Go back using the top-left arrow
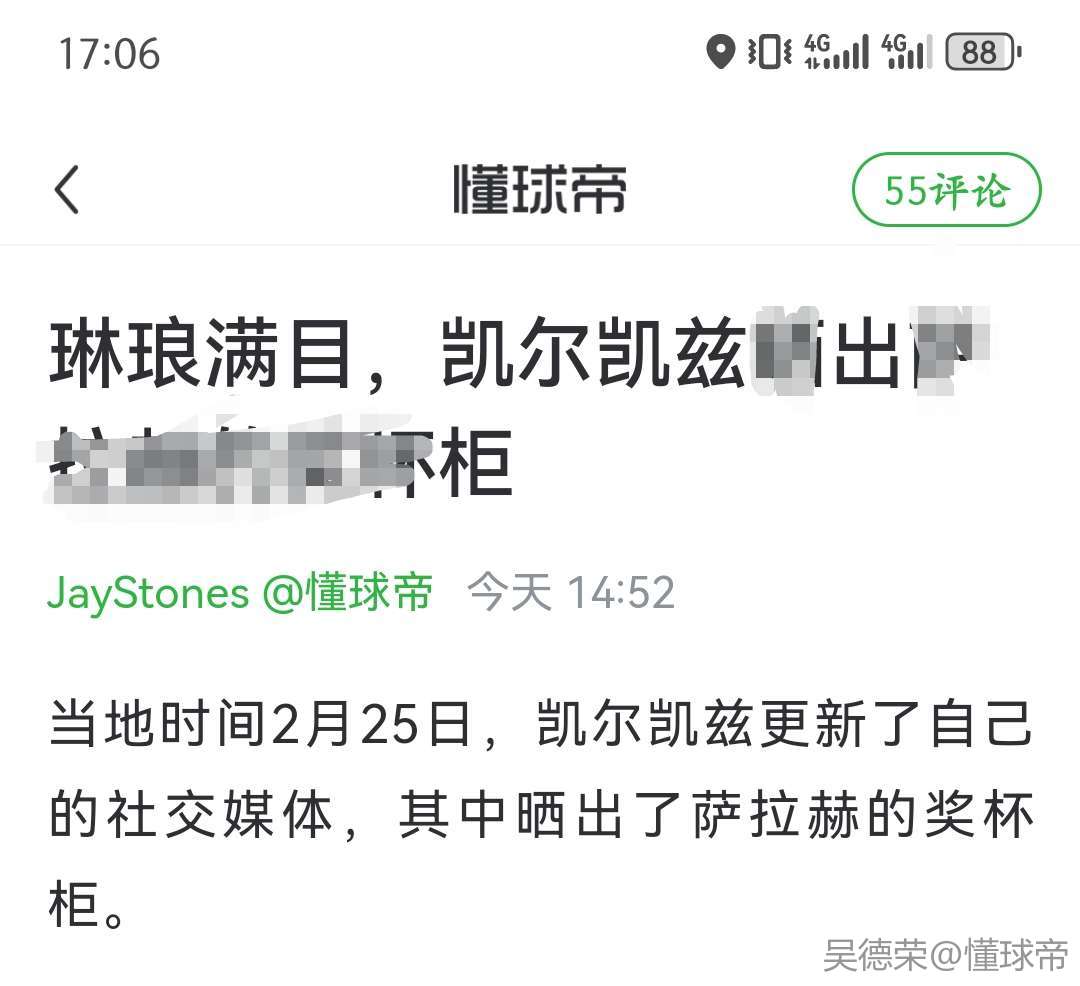The width and height of the screenshot is (1080, 986). (67, 190)
